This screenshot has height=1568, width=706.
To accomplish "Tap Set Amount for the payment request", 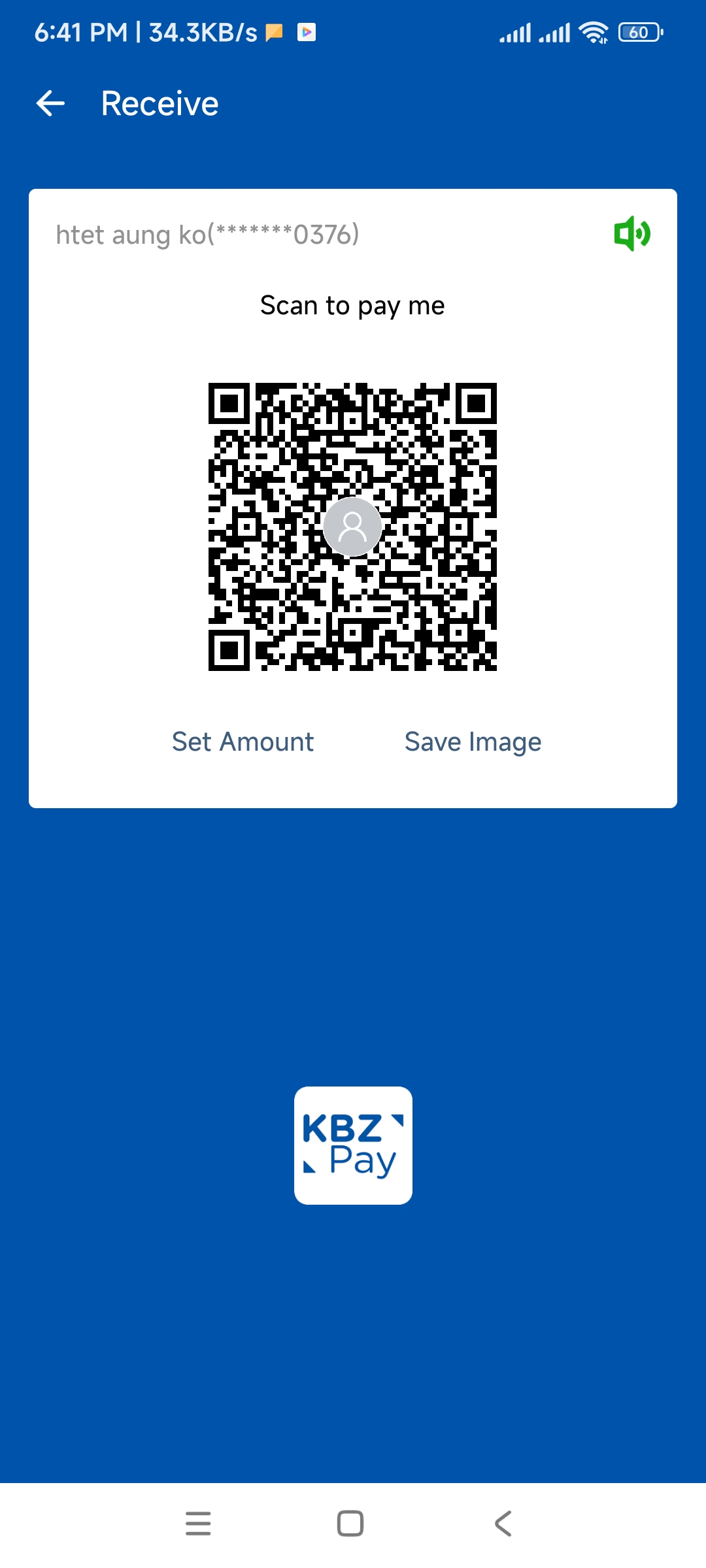I will click(243, 742).
